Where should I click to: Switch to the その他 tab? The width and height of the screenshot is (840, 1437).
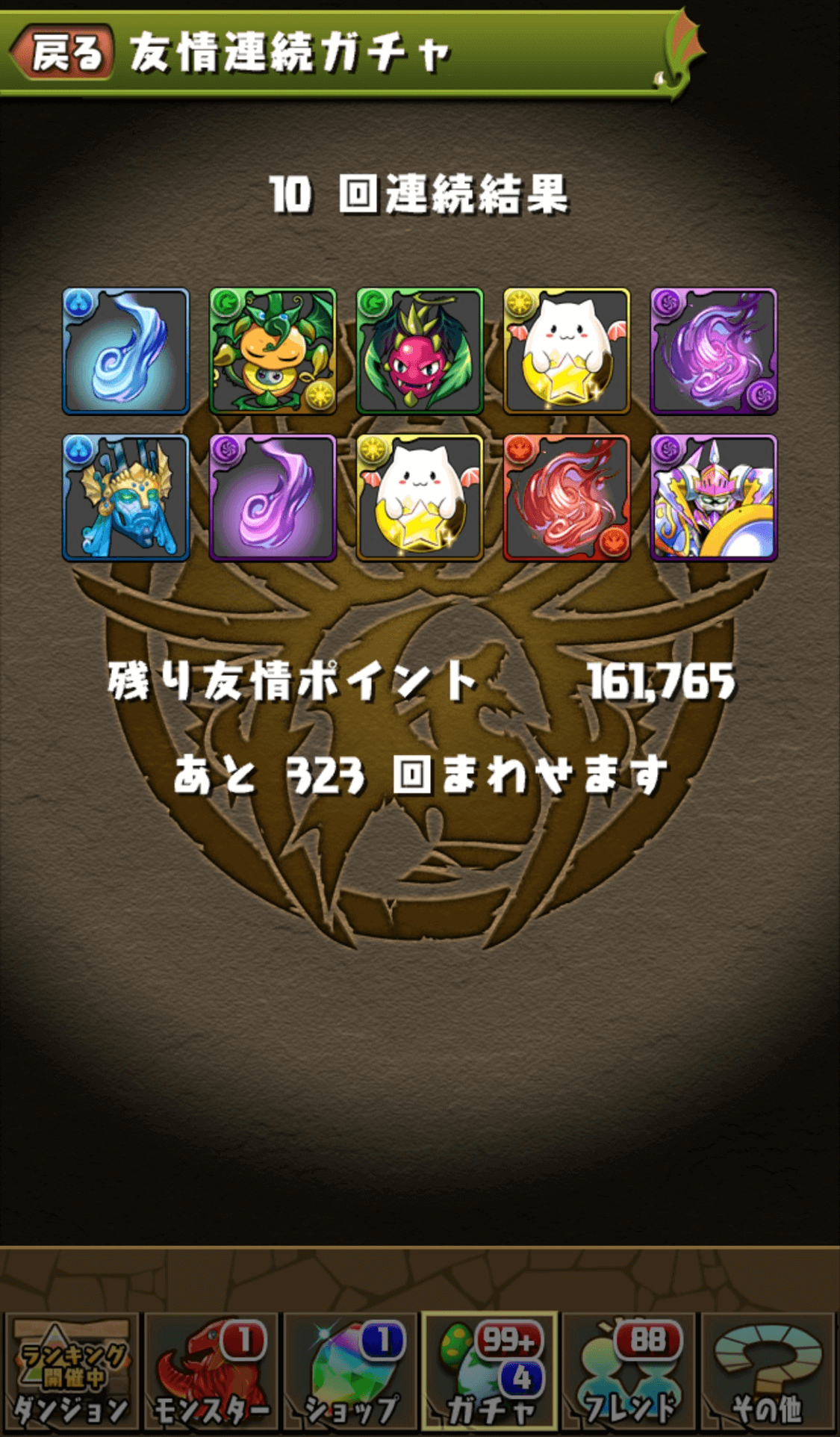[768, 1373]
